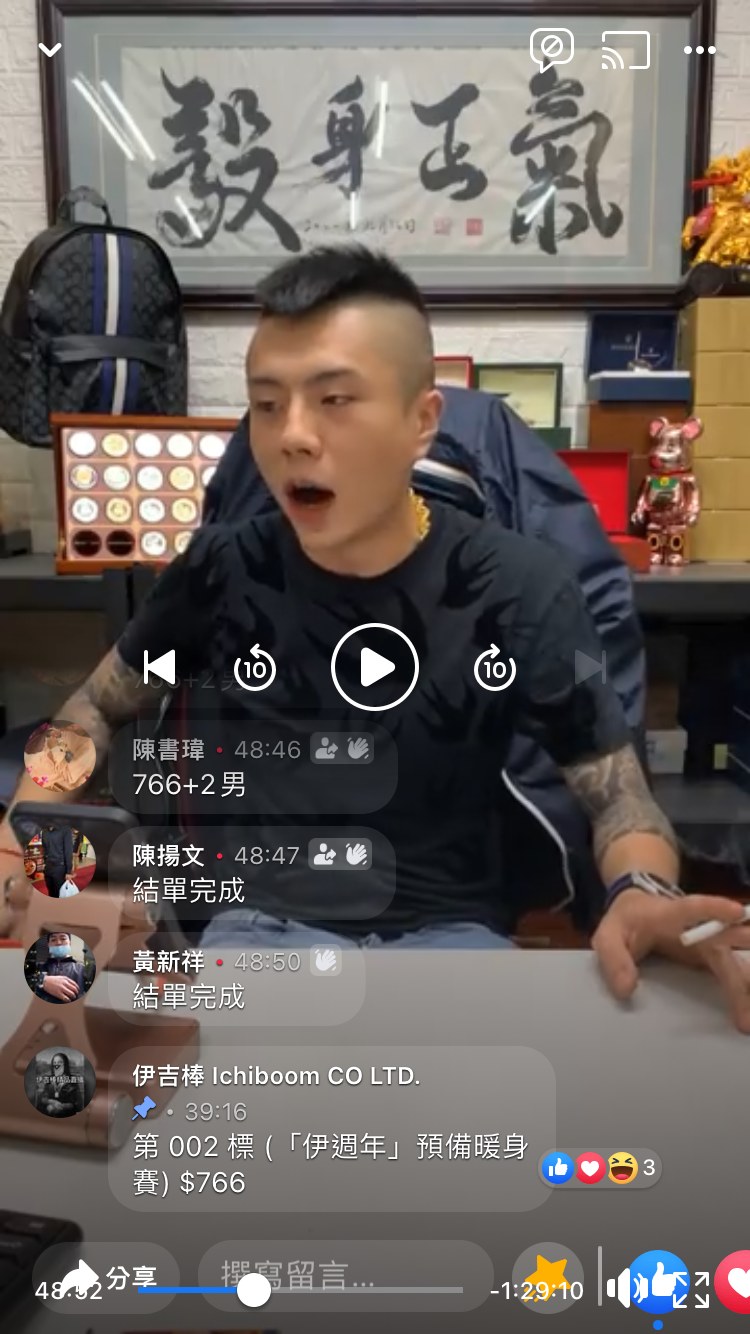Cast the video to another screen
750x1334 pixels.
coord(625,50)
